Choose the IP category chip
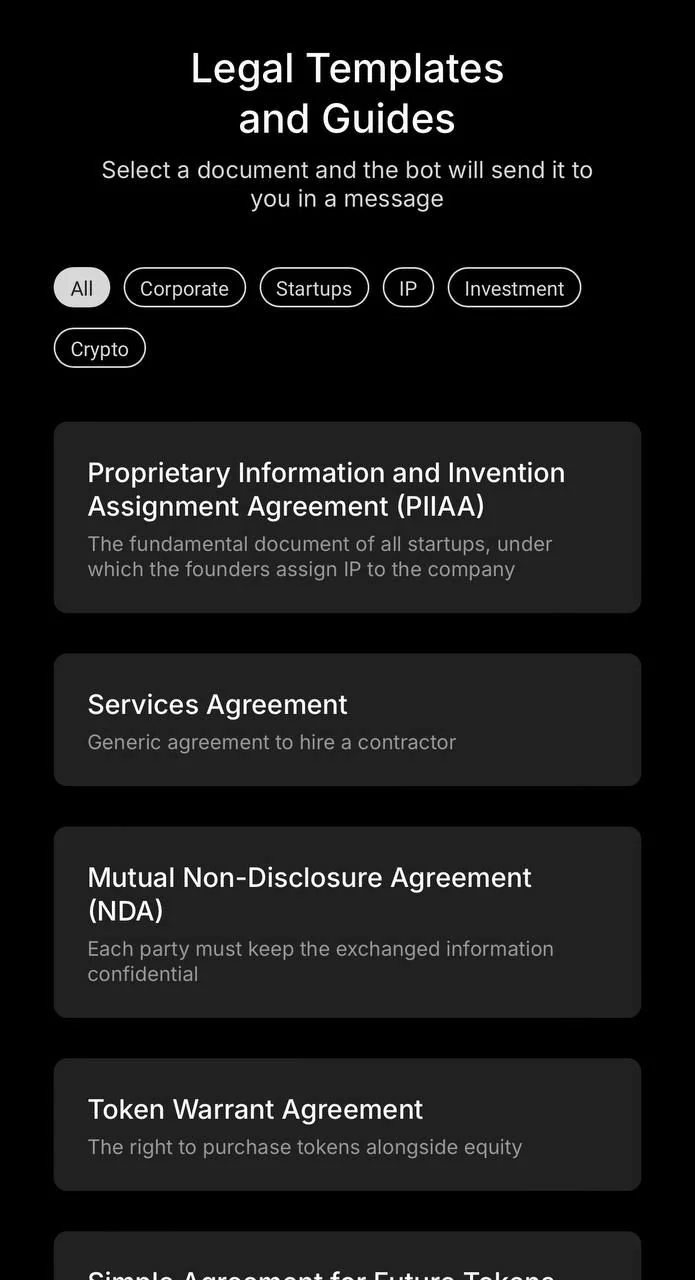The width and height of the screenshot is (695, 1280). coord(408,288)
